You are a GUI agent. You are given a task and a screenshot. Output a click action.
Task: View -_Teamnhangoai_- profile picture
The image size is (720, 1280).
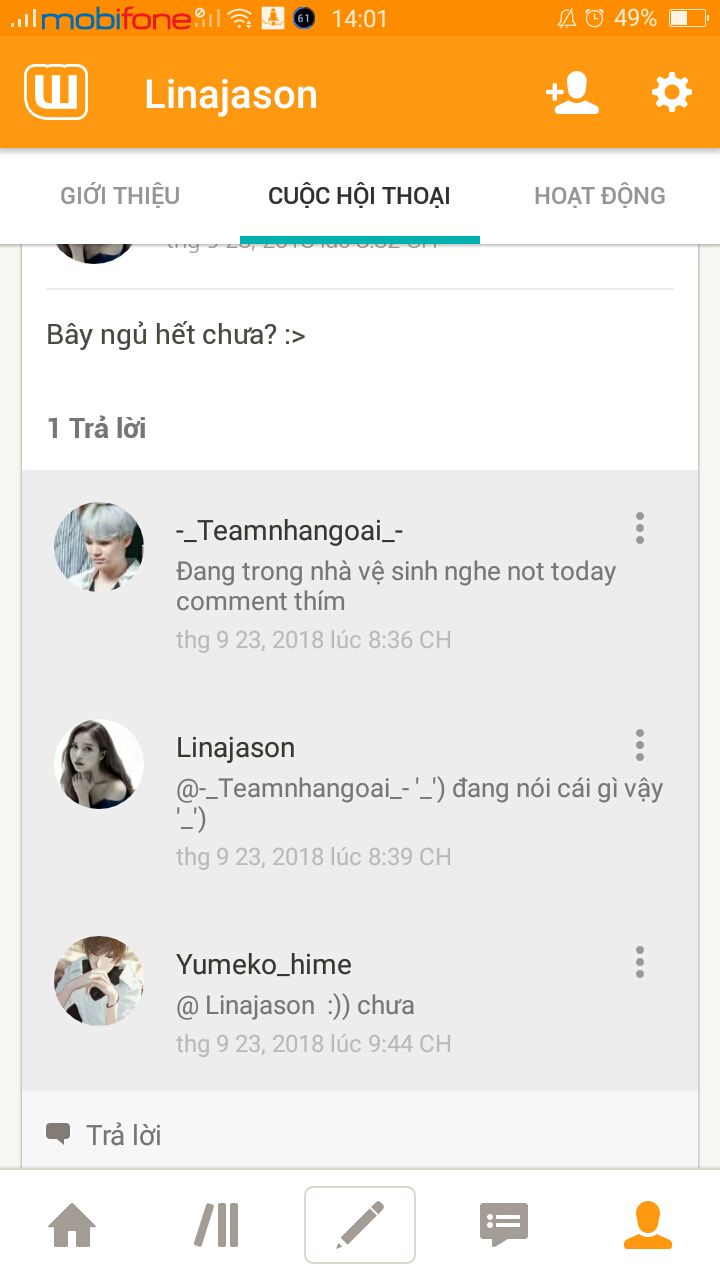98,547
